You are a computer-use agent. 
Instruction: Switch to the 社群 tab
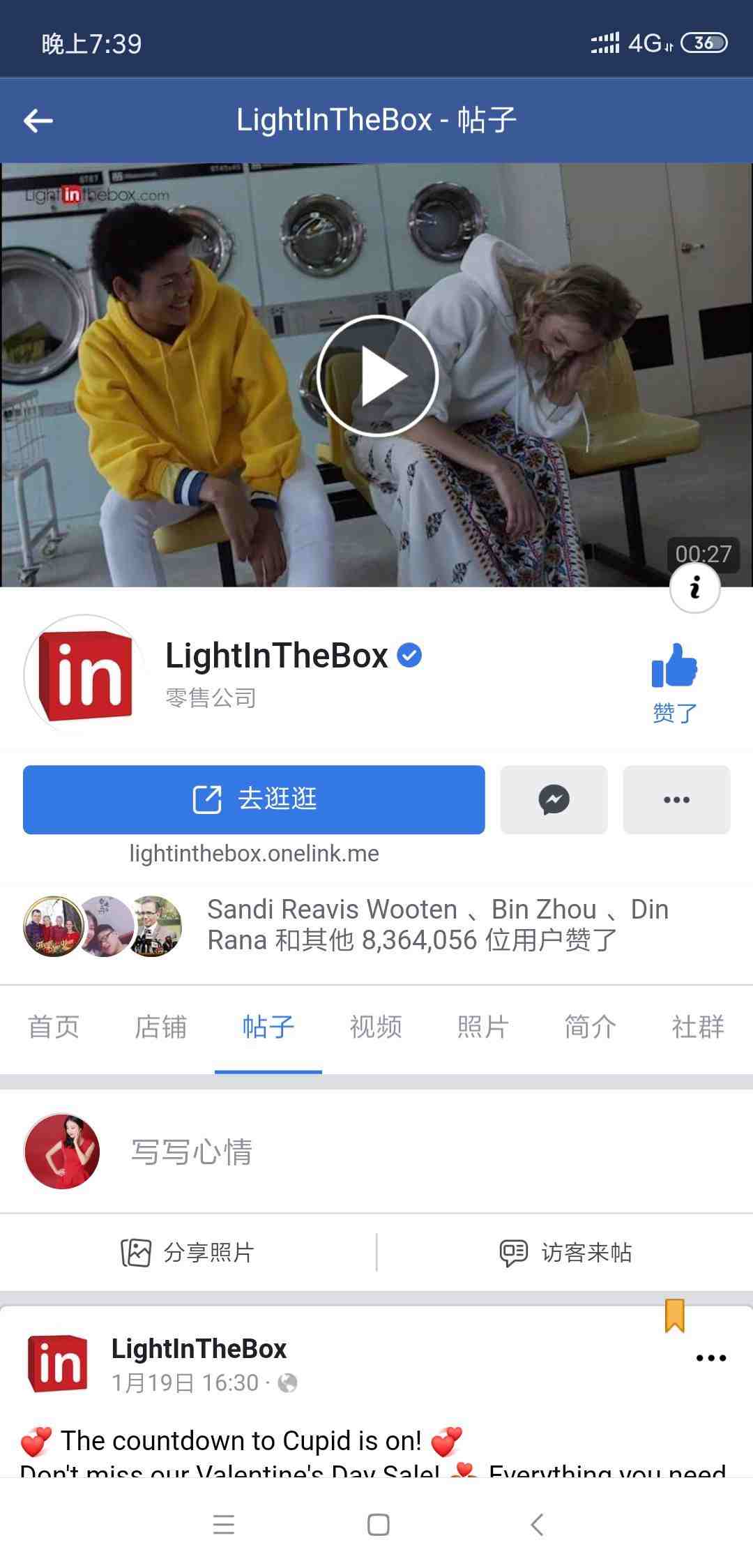pos(698,1027)
